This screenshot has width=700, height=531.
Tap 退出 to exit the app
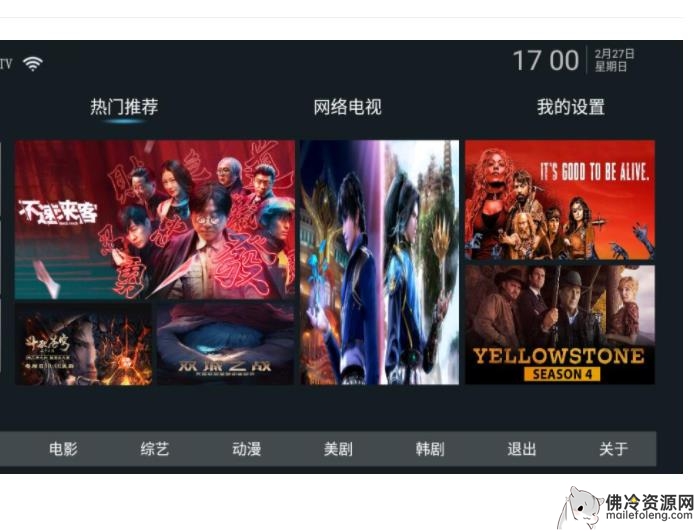[x=522, y=449]
